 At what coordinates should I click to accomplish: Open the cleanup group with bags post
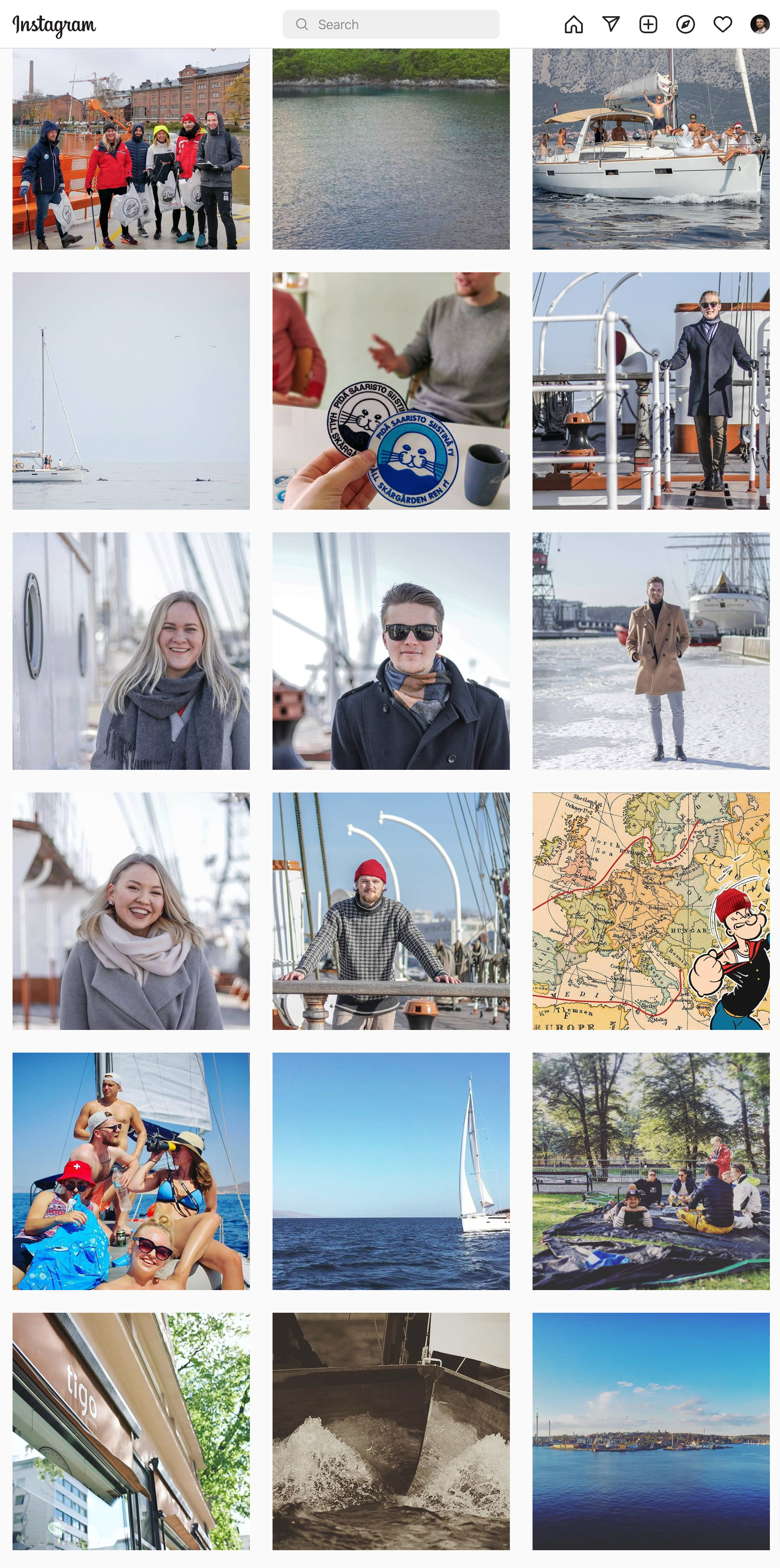131,149
